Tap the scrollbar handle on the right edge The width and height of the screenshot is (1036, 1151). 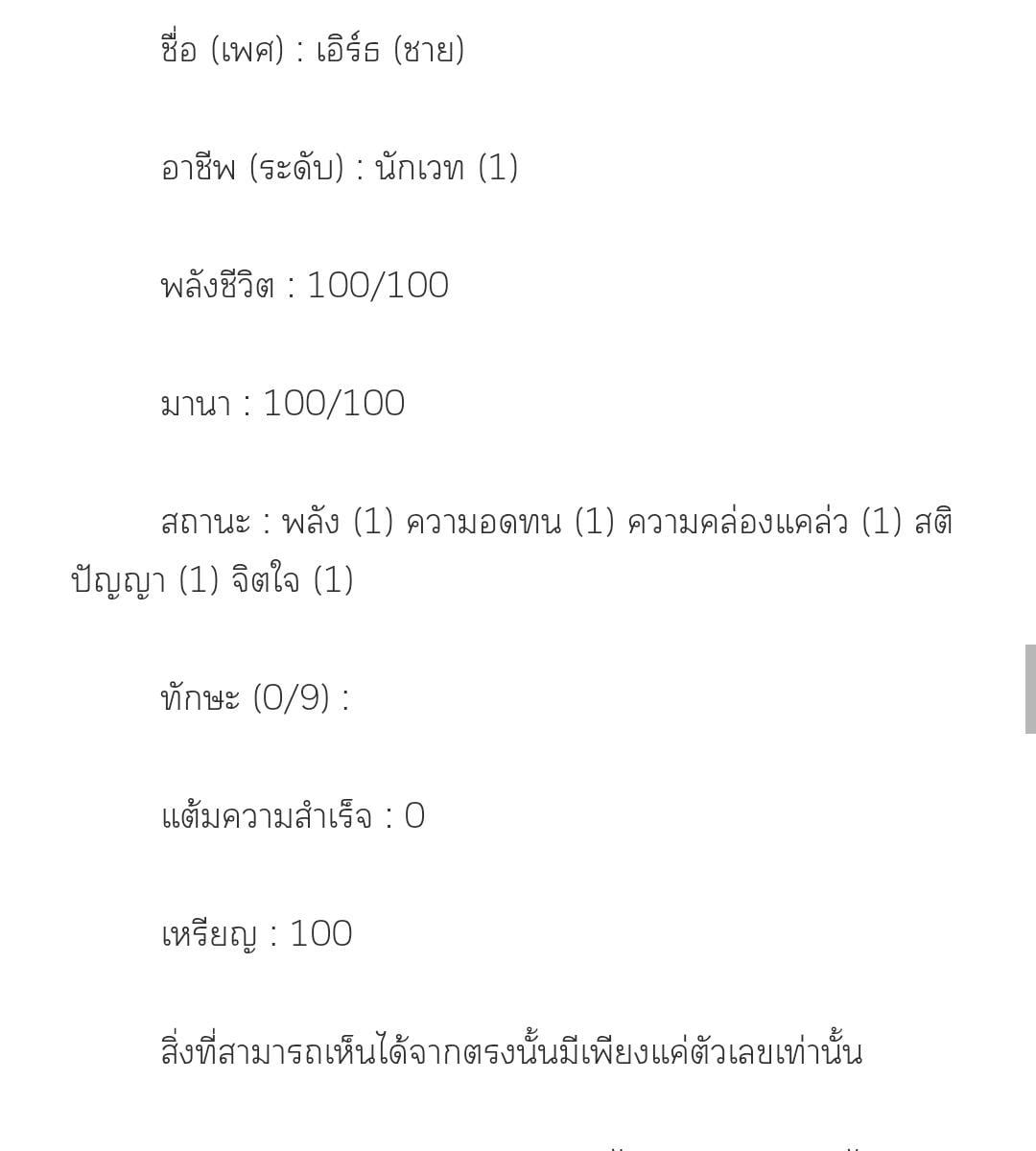[1030, 689]
